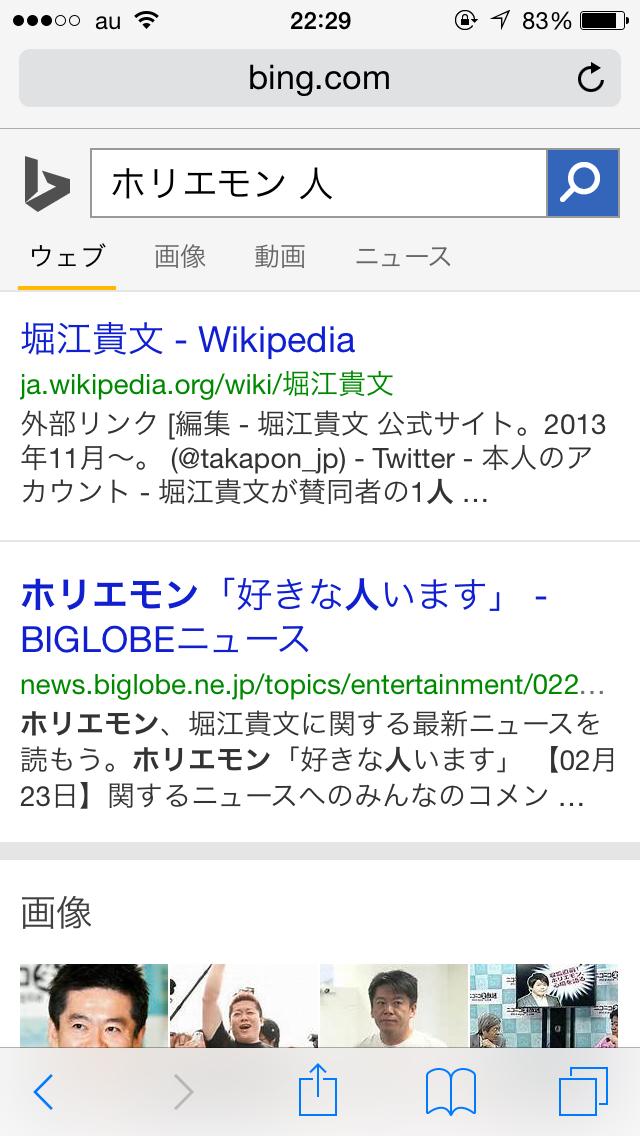Open the image of man shouting outdoors

point(244,1005)
